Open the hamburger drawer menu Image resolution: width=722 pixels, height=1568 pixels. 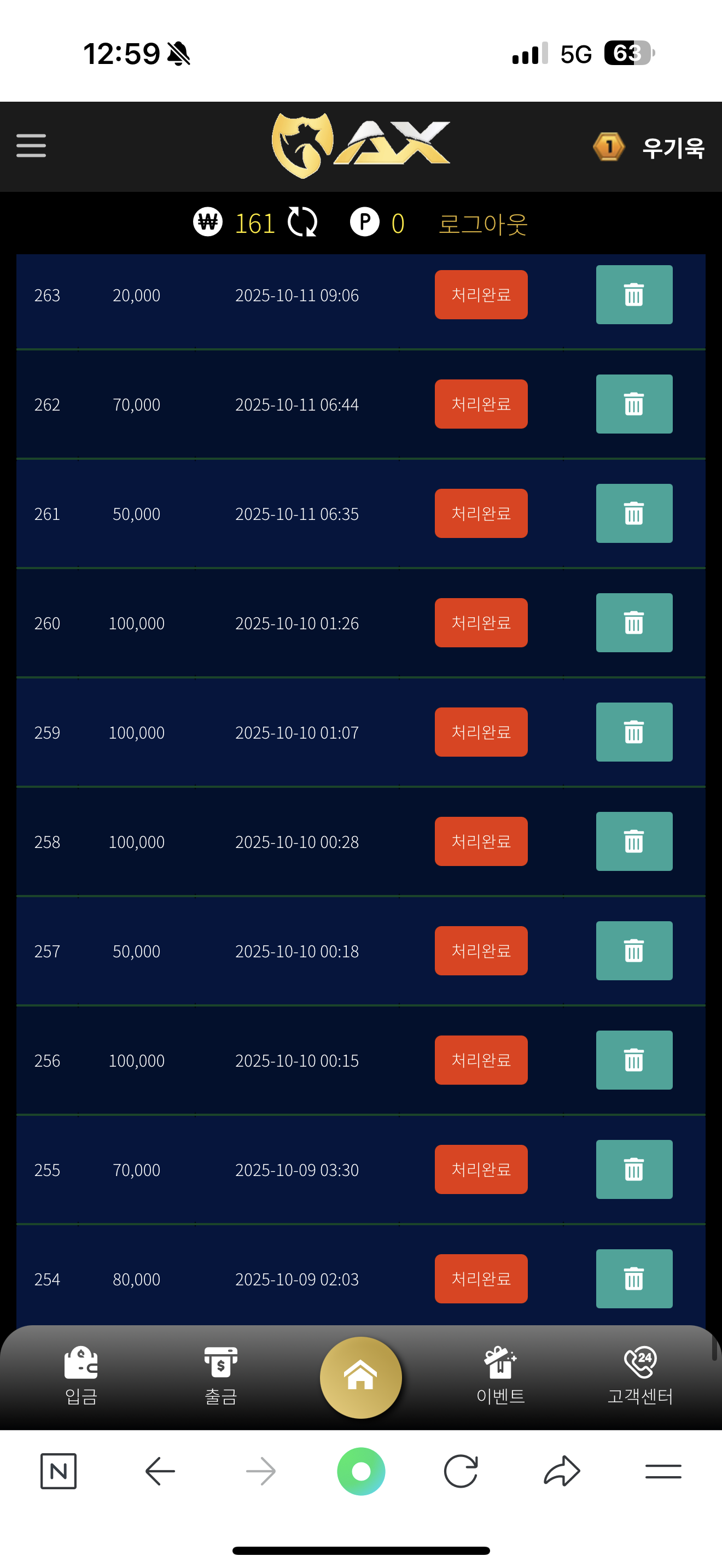31,145
